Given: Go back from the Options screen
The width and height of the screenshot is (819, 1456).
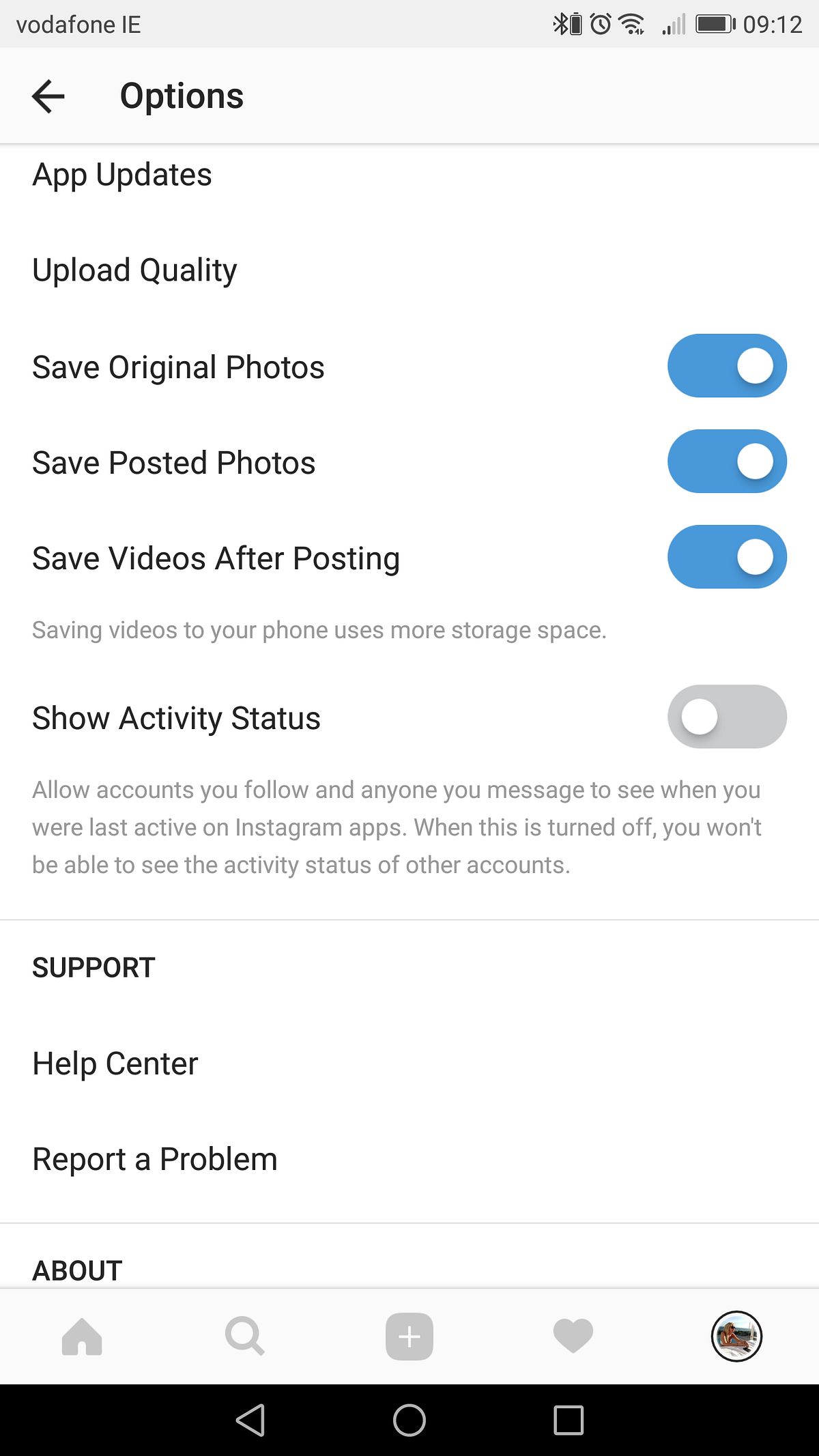Looking at the screenshot, I should 48,96.
